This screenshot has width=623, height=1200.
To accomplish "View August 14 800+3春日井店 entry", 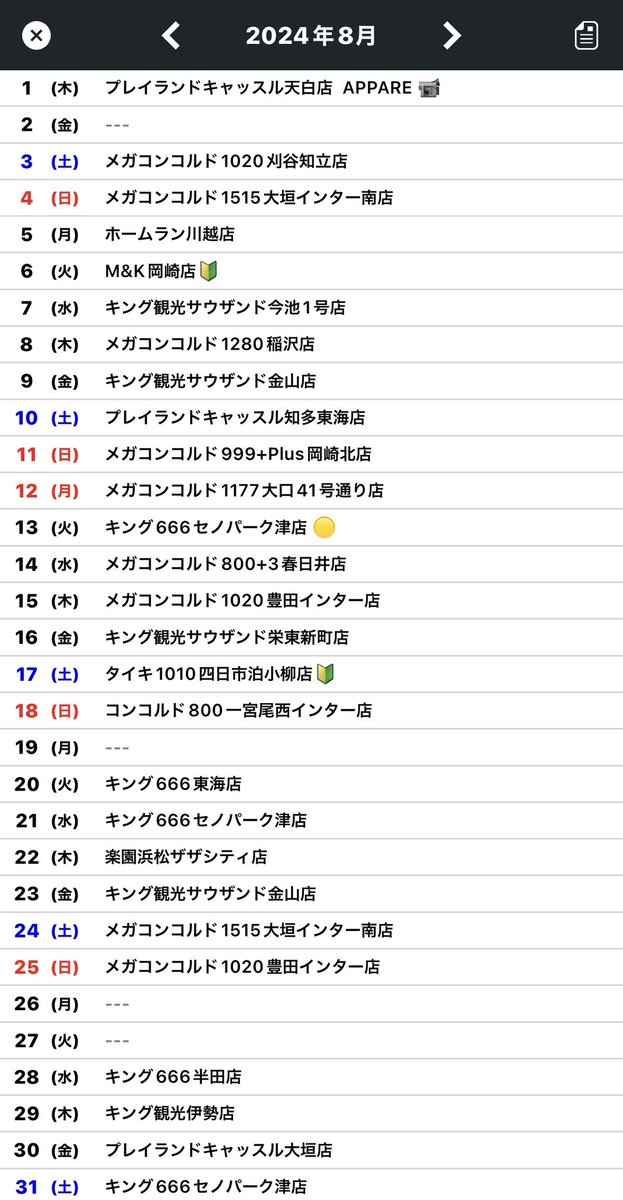I will pos(311,564).
